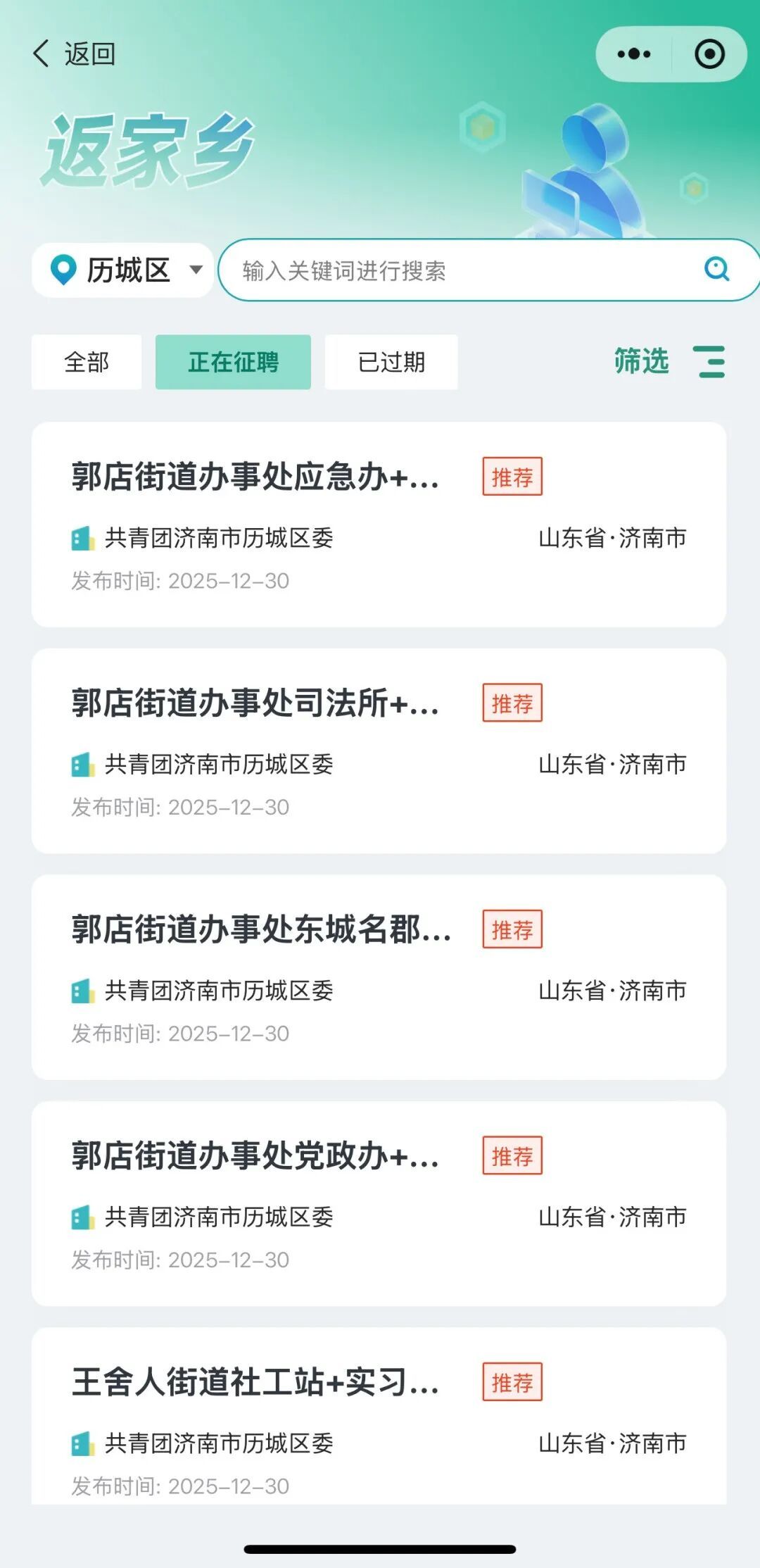
Task: Show listings under 已过期 tab
Action: click(x=391, y=362)
